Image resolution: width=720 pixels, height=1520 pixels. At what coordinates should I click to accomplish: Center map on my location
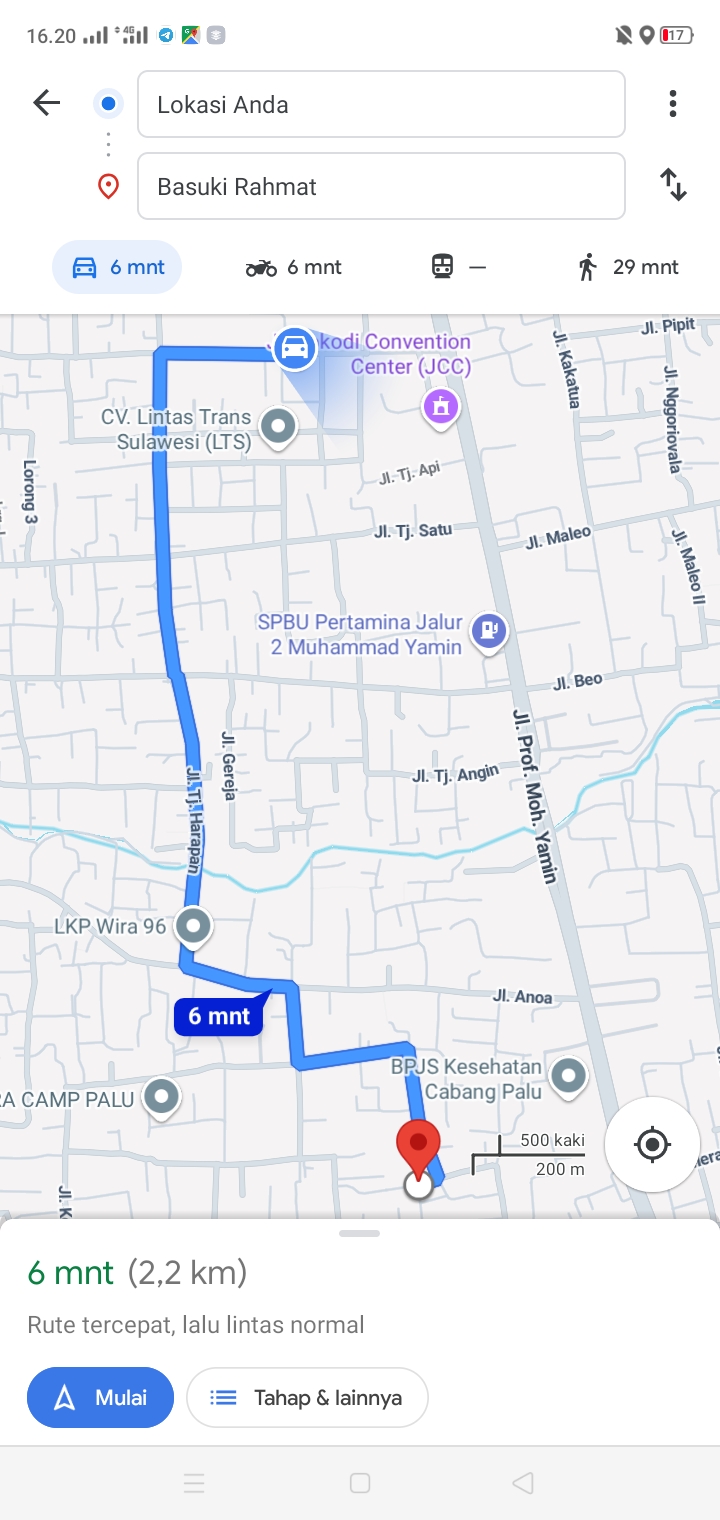pyautogui.click(x=652, y=1144)
